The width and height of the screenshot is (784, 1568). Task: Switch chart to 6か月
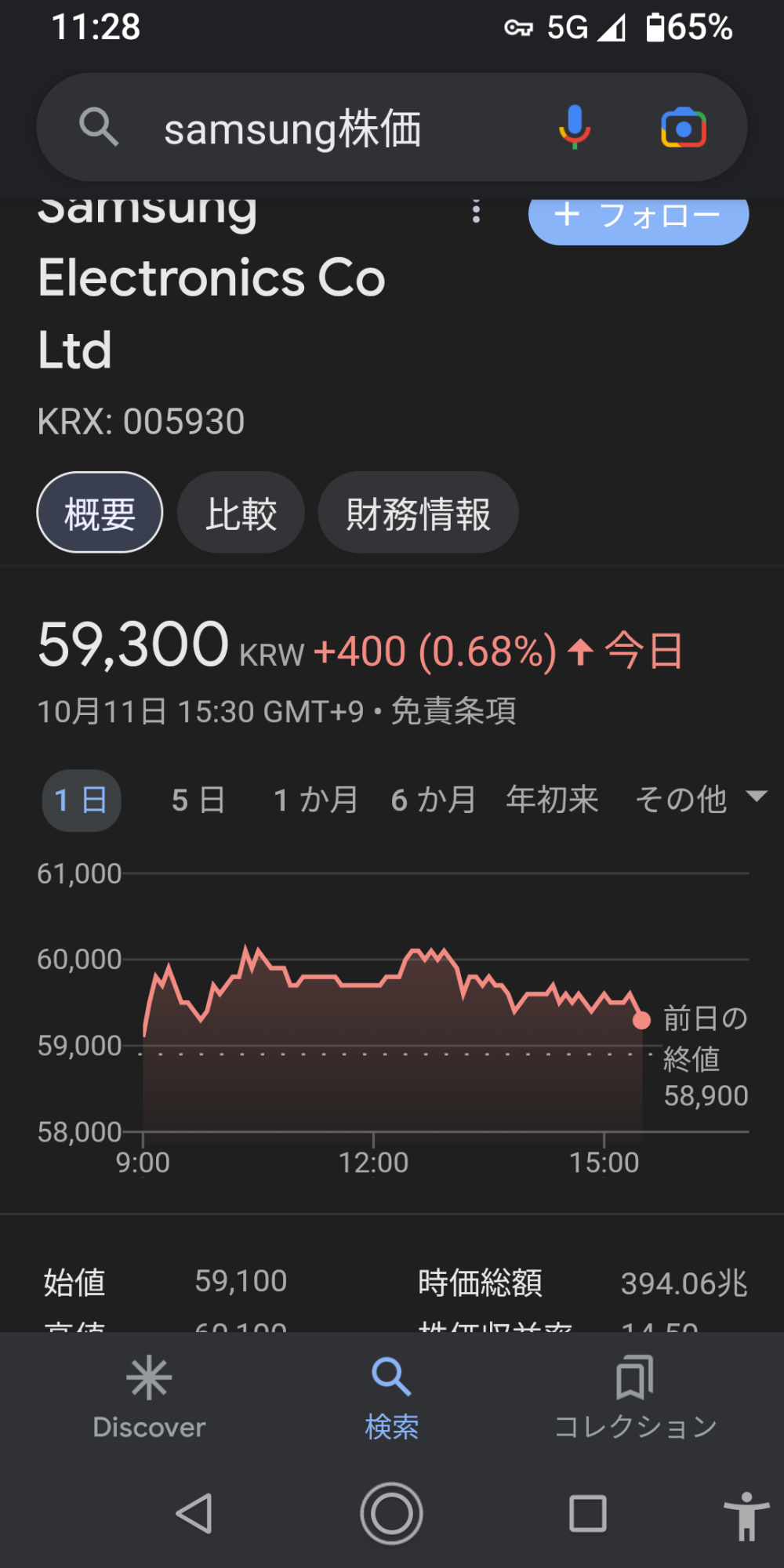click(434, 800)
